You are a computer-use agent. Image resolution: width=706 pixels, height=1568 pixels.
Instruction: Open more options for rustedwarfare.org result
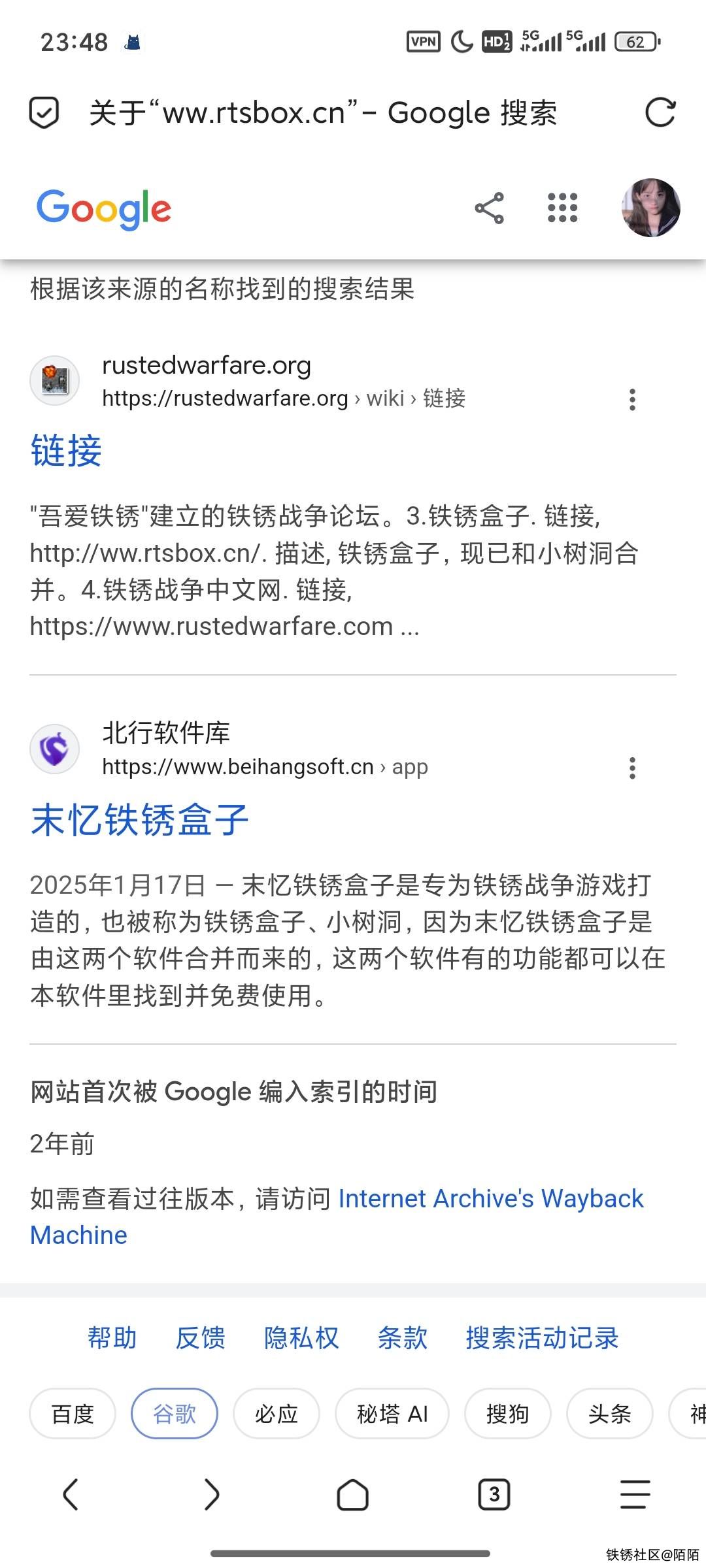(x=631, y=399)
